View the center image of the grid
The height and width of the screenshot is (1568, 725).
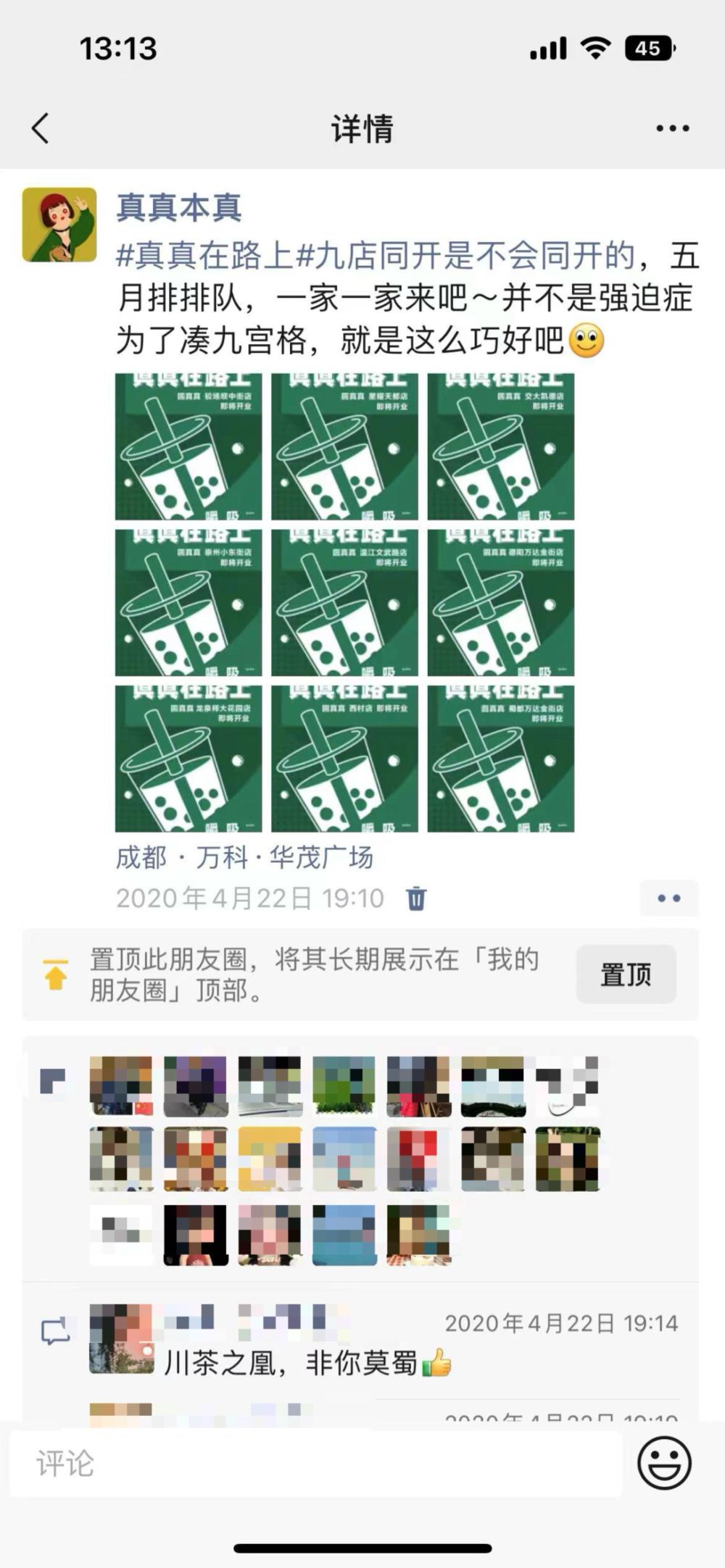tap(344, 602)
